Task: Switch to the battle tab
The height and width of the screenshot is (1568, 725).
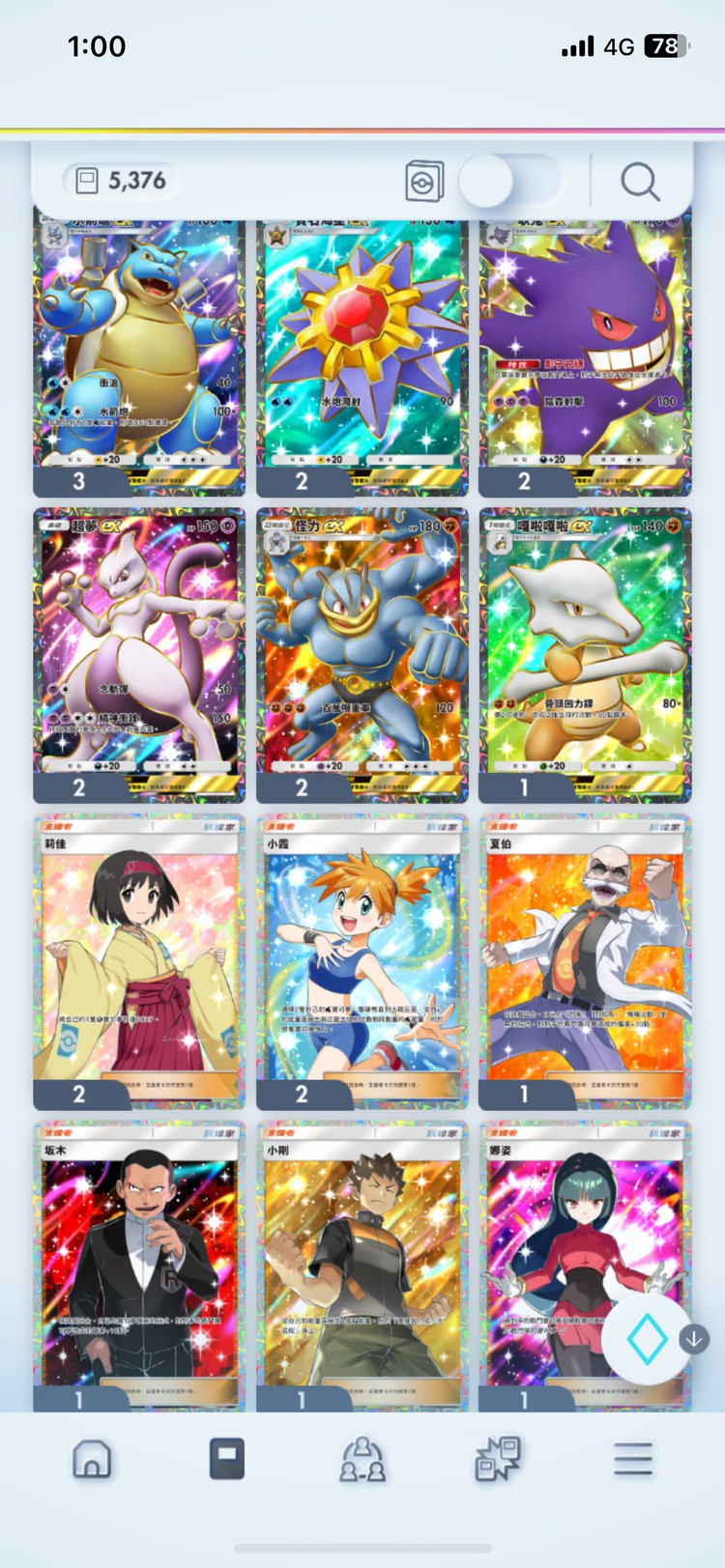Action: click(x=498, y=1459)
